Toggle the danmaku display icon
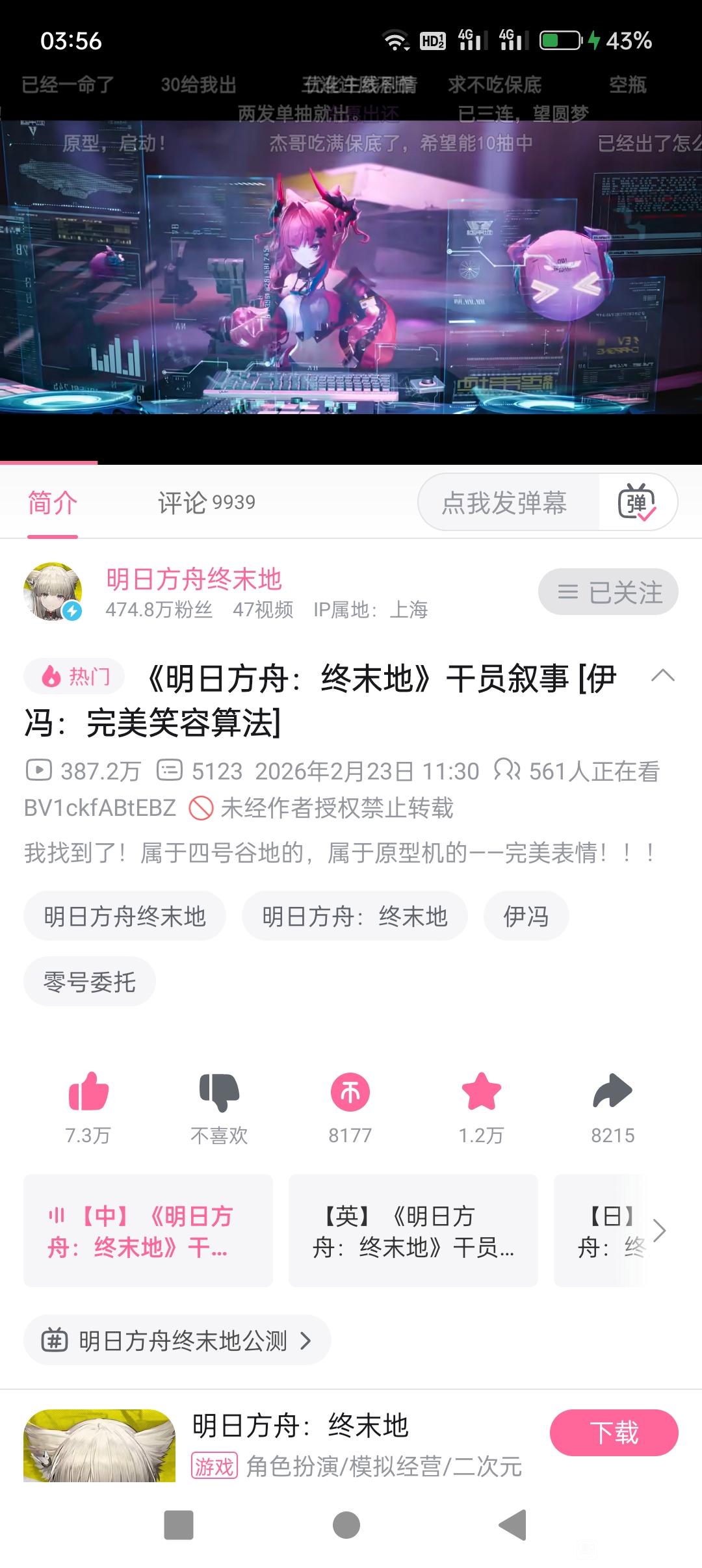Image resolution: width=702 pixels, height=1568 pixels. [636, 503]
